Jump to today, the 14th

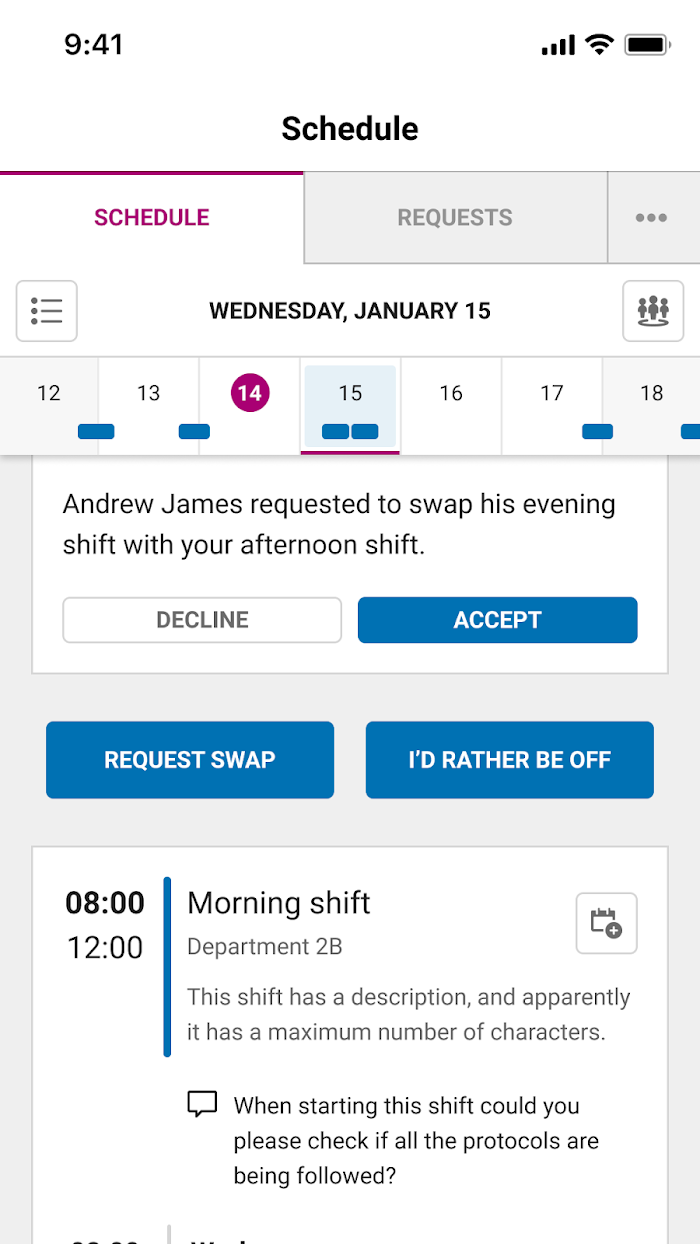(x=249, y=394)
